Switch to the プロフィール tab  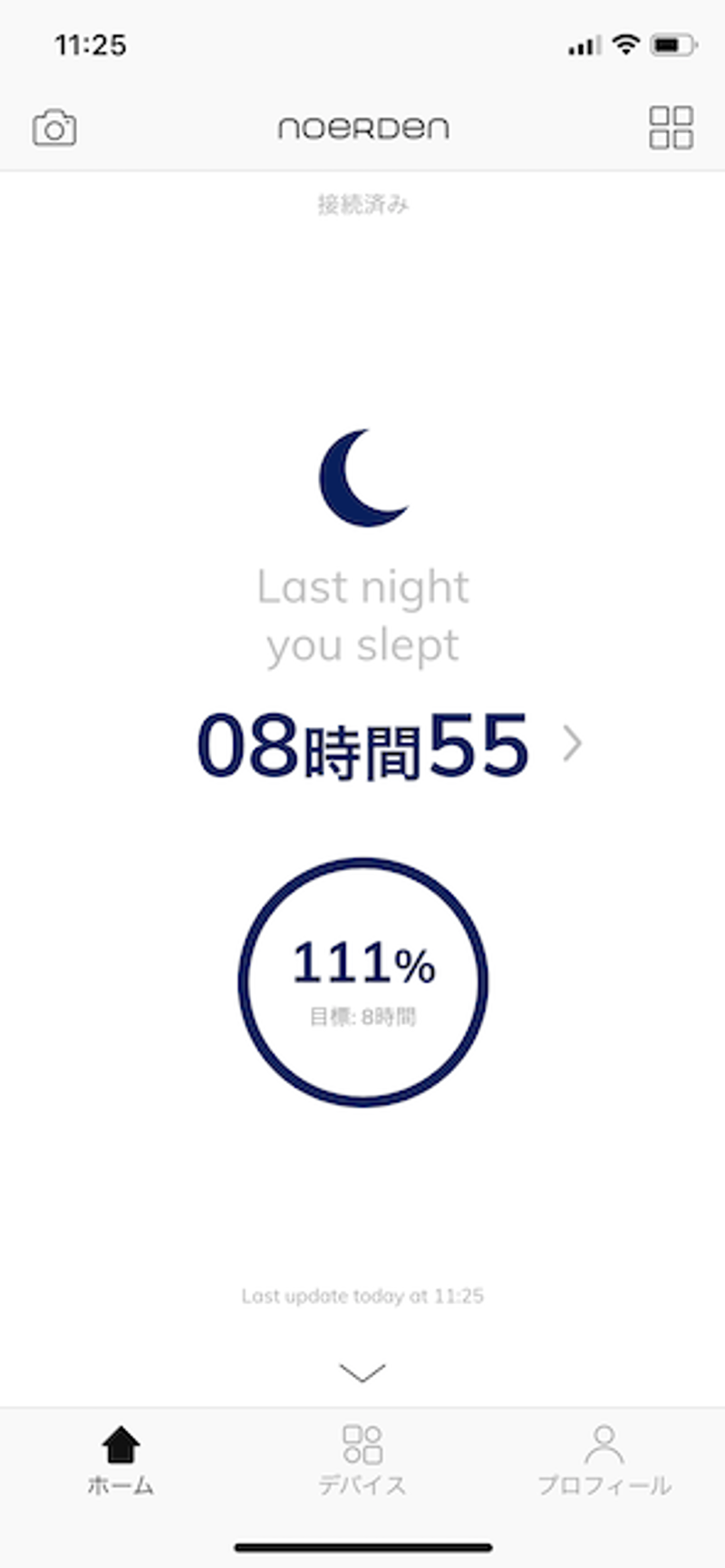click(604, 1459)
